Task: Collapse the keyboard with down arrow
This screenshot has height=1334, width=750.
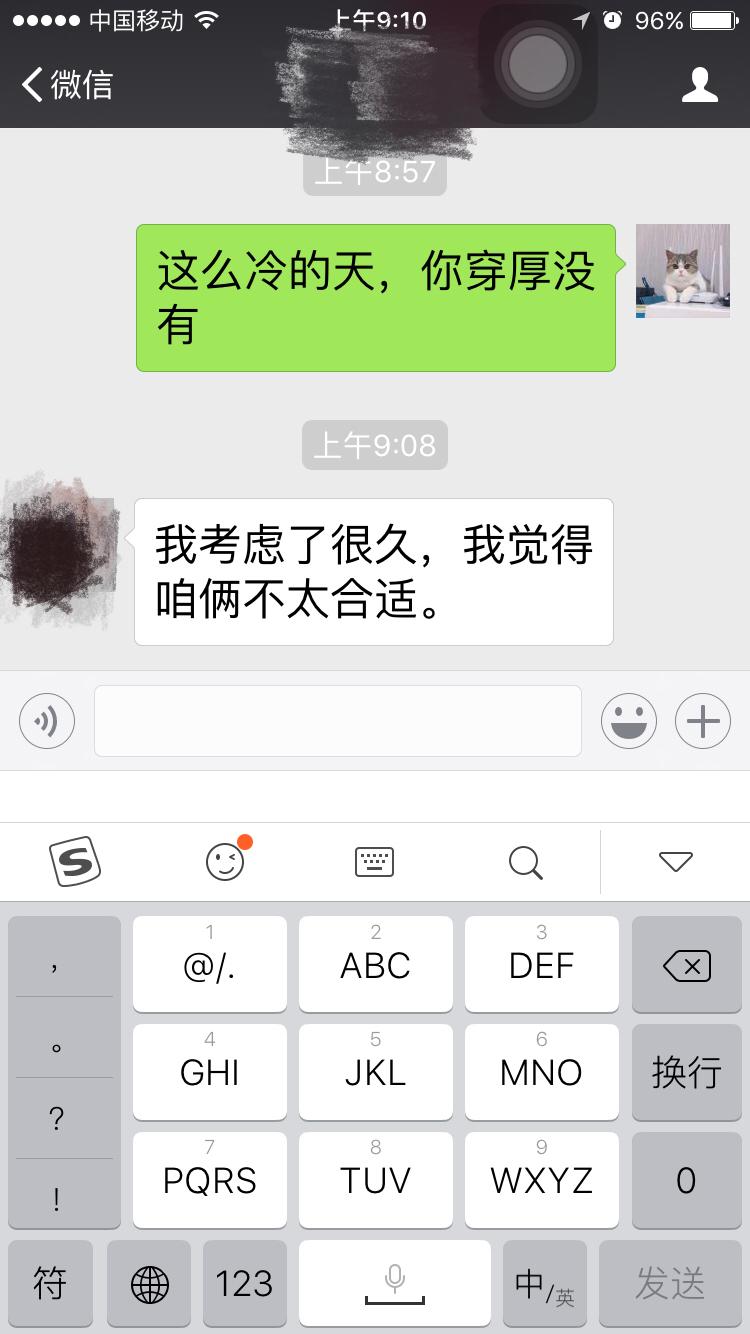Action: (x=676, y=861)
